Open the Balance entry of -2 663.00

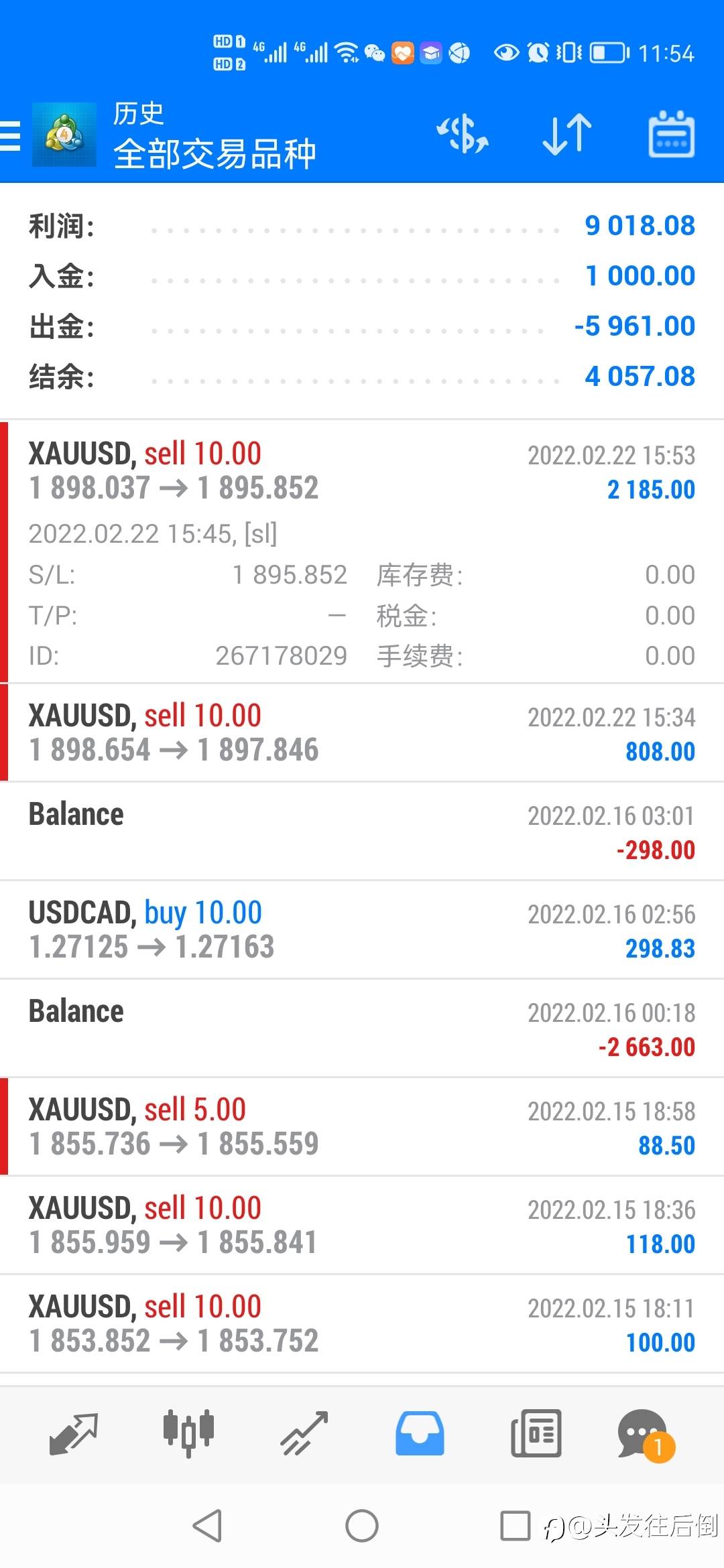click(362, 1028)
